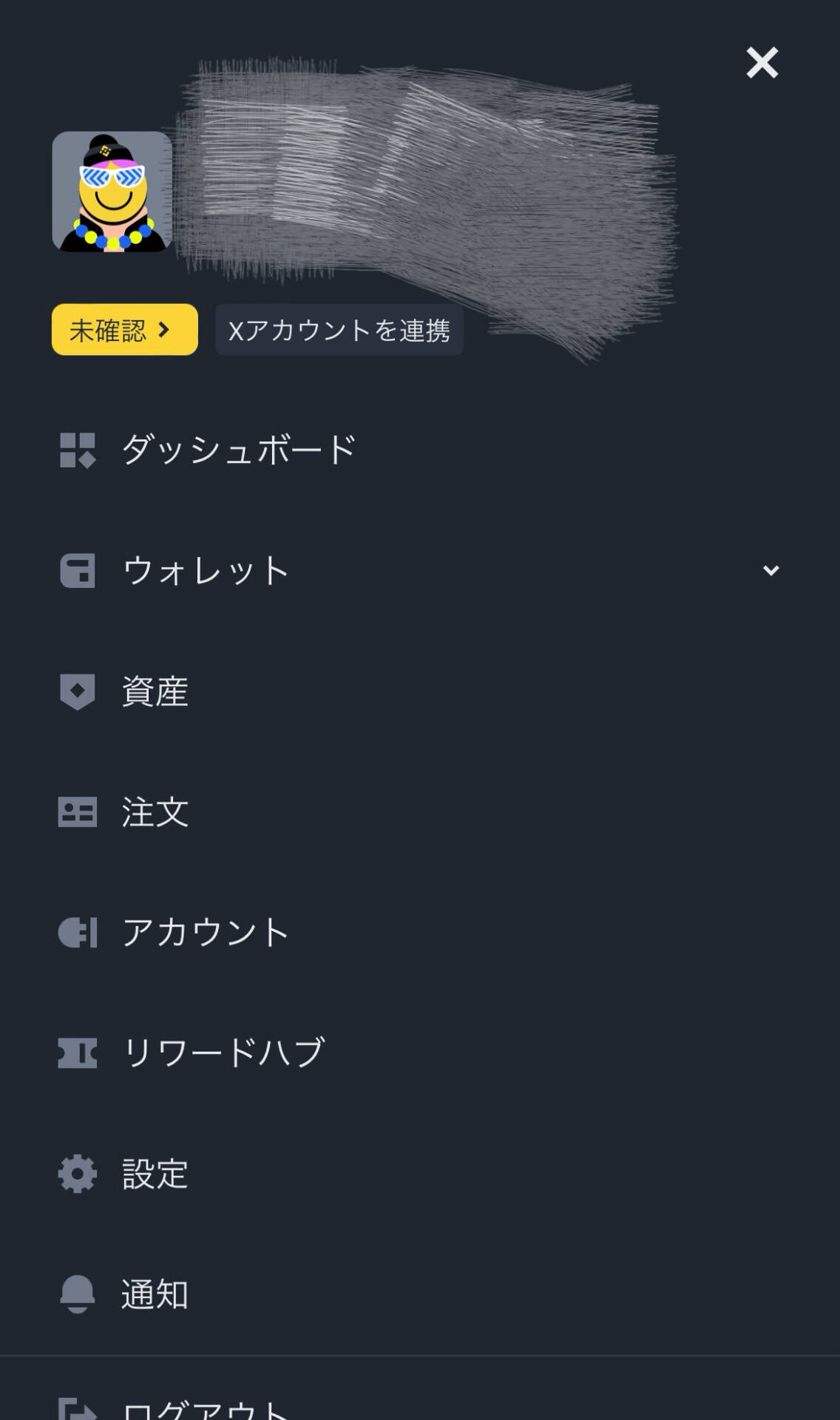This screenshot has width=840, height=1420.
Task: Tap the profile avatar image
Action: (112, 192)
